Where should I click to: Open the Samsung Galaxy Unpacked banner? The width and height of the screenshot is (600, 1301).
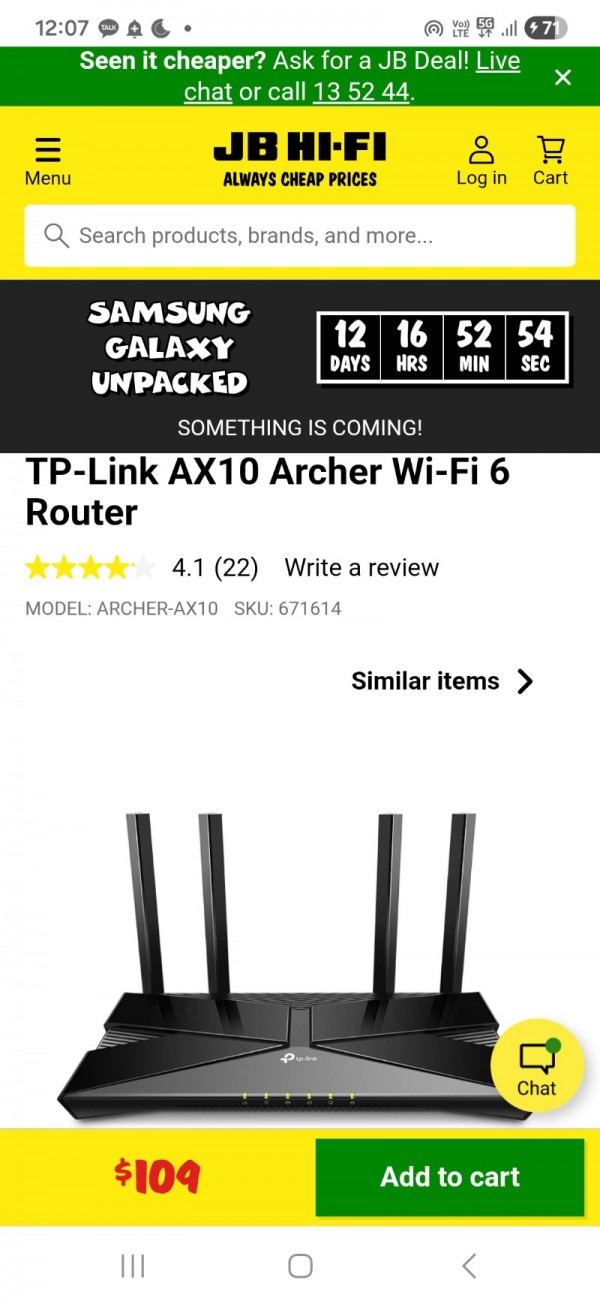click(x=300, y=366)
